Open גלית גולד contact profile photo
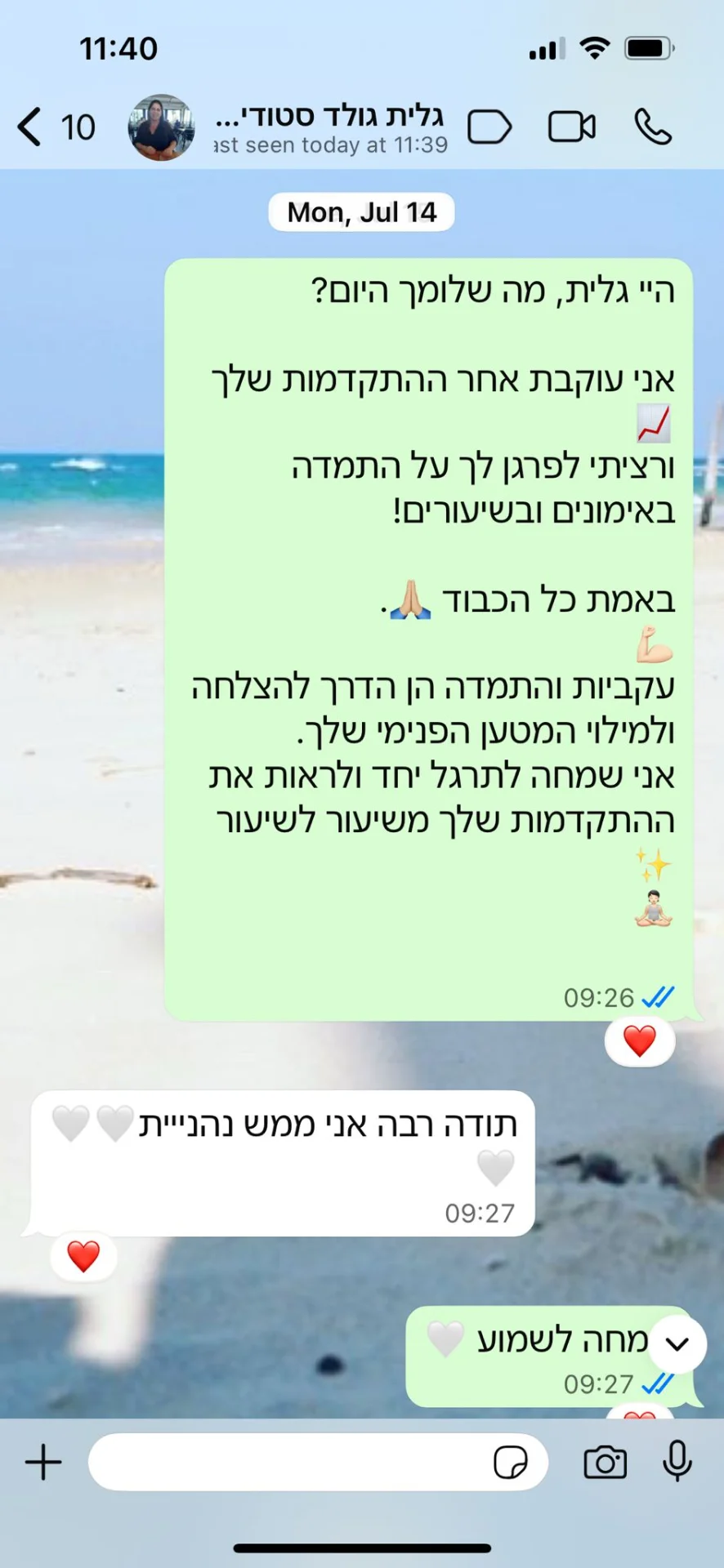The image size is (724, 1568). click(161, 127)
